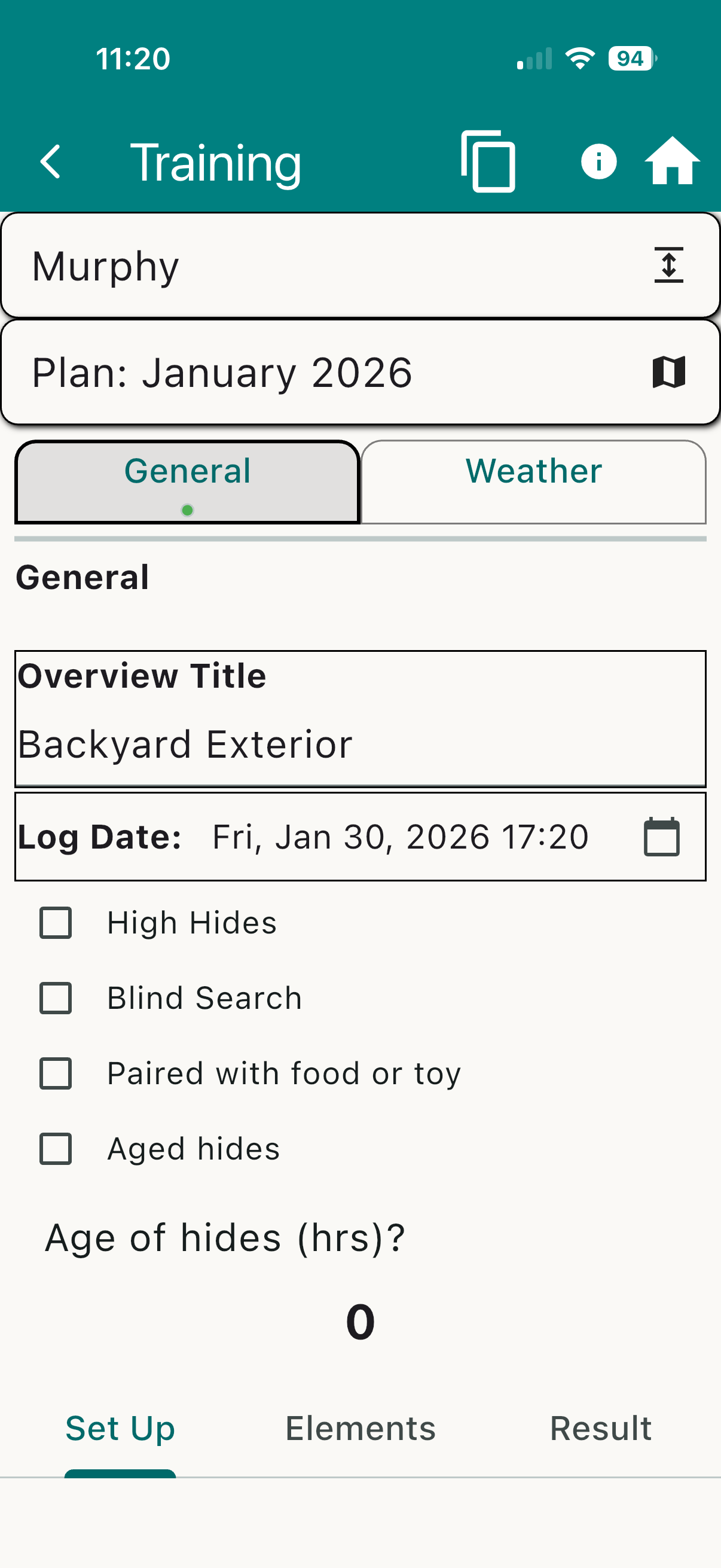Select the Elements section
The width and height of the screenshot is (721, 1568).
click(x=360, y=1427)
